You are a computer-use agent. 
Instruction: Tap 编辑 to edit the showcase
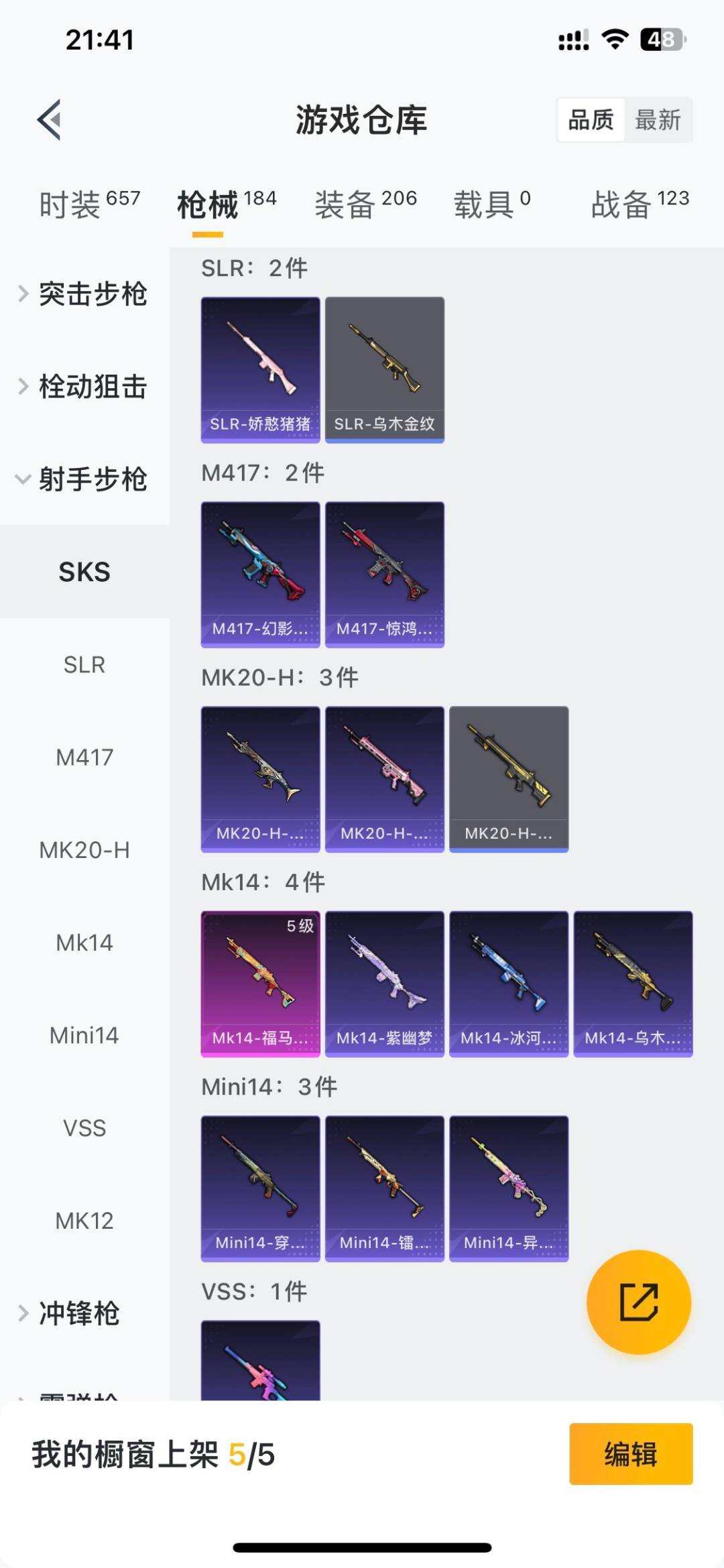[630, 1454]
